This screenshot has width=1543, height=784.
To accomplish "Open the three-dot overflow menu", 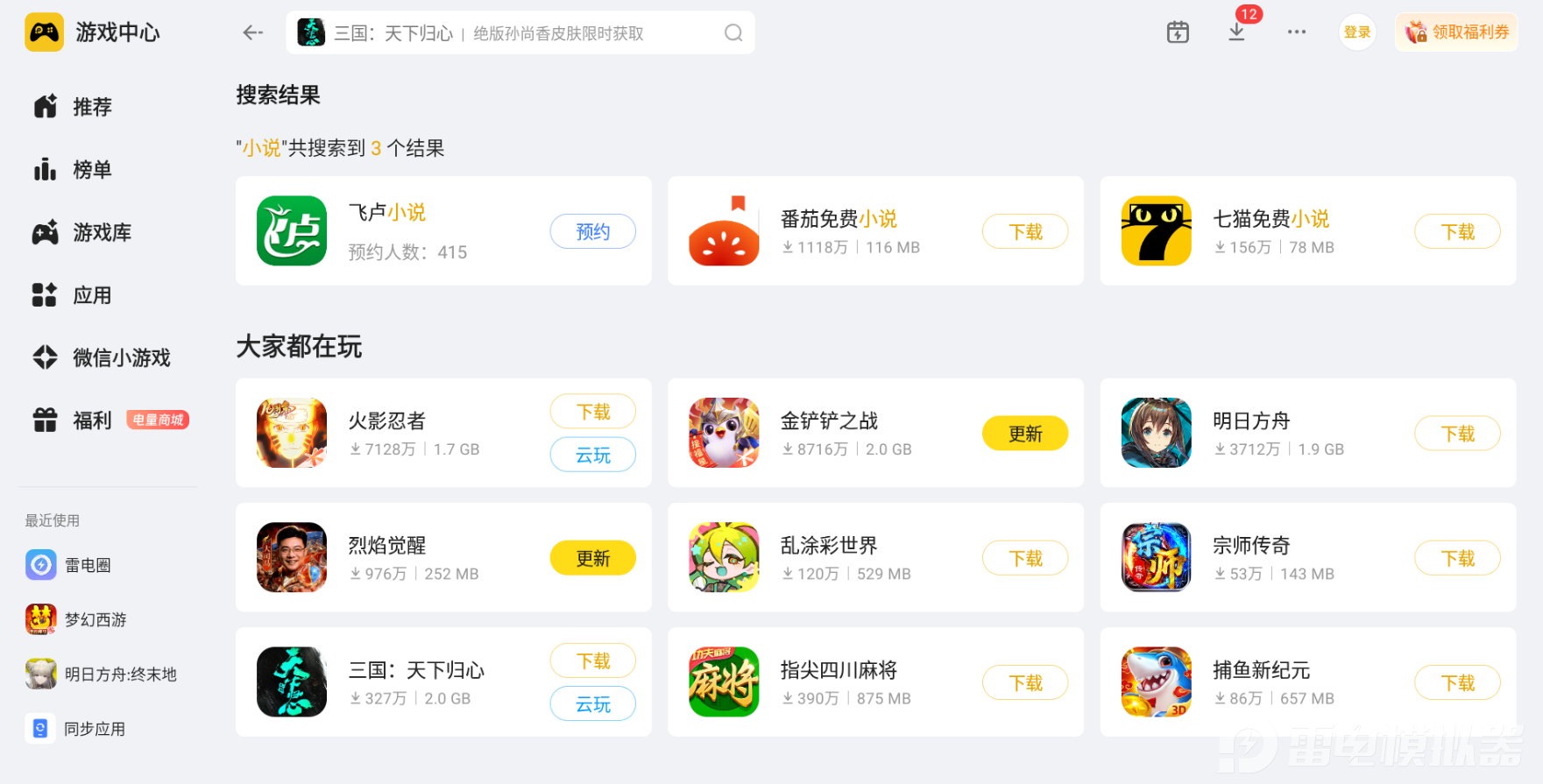I will [x=1297, y=32].
